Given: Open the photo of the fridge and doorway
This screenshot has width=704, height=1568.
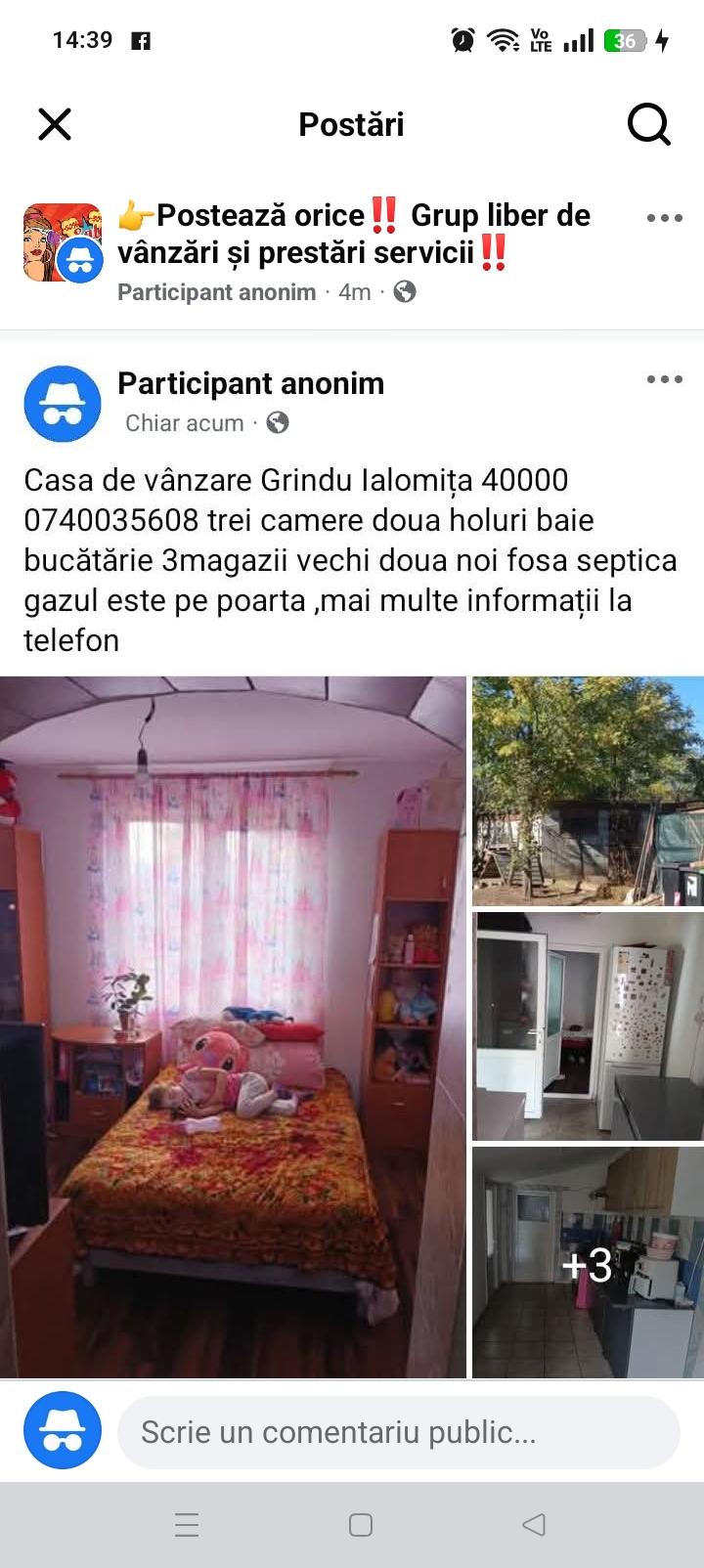Looking at the screenshot, I should coord(588,1026).
